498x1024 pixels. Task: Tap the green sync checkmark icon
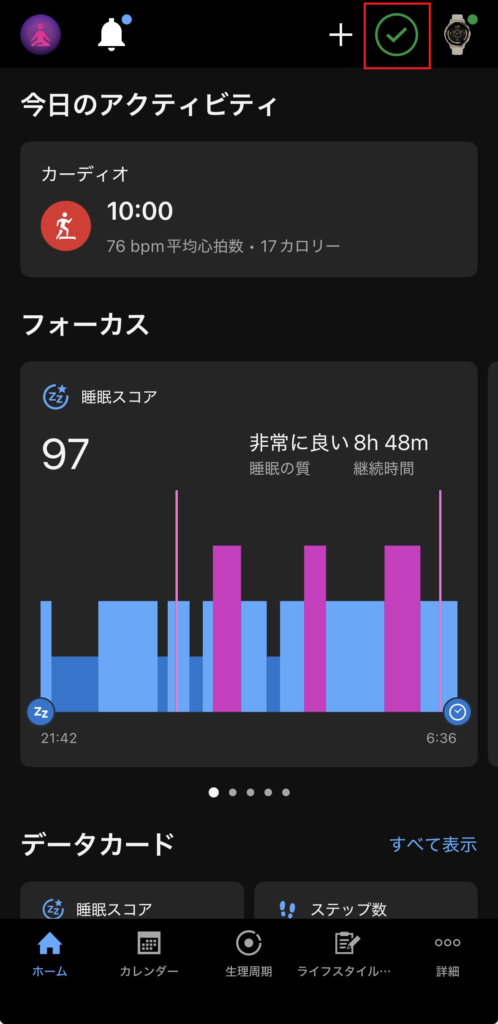pyautogui.click(x=397, y=35)
